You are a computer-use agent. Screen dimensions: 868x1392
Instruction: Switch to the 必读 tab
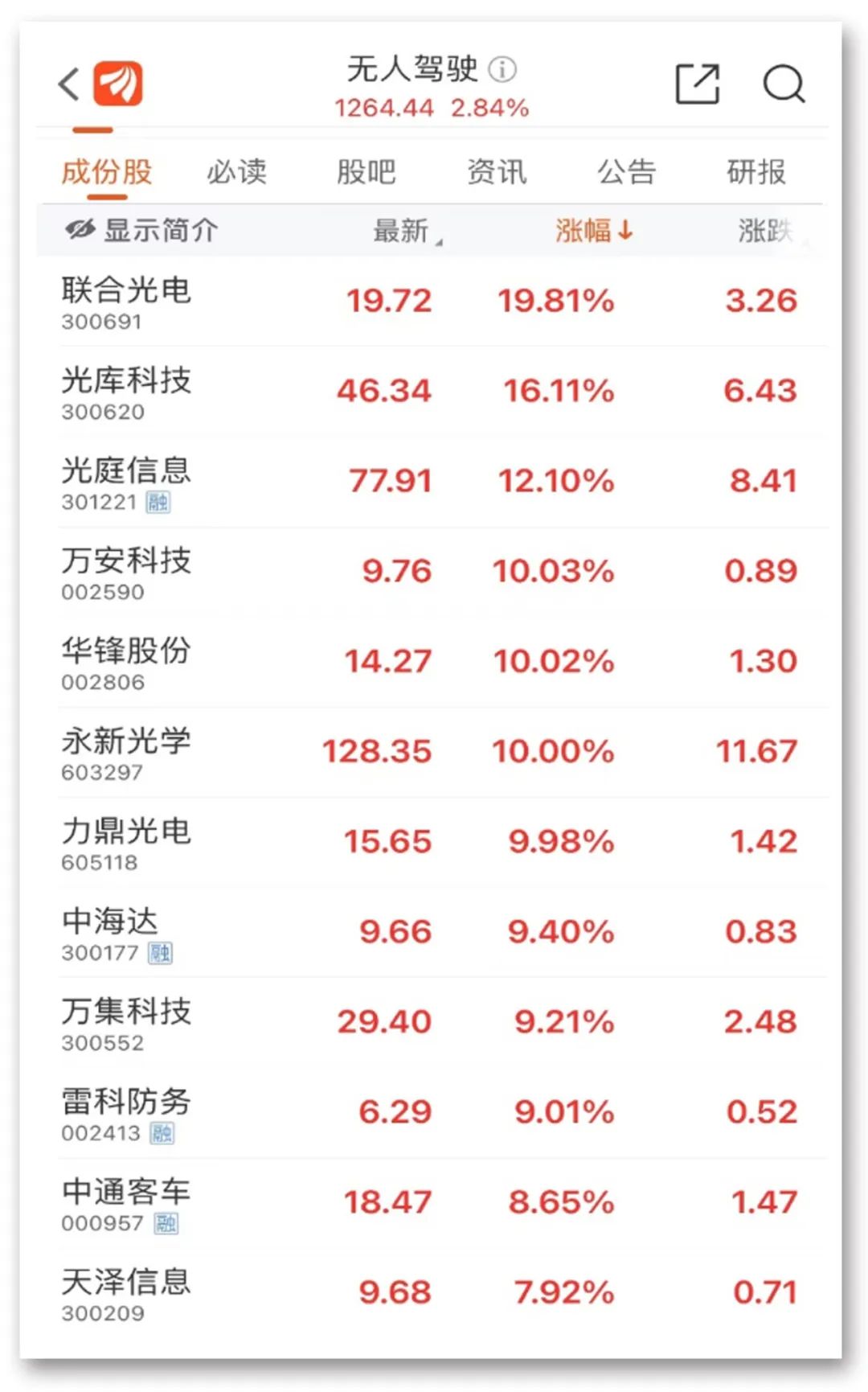(236, 171)
